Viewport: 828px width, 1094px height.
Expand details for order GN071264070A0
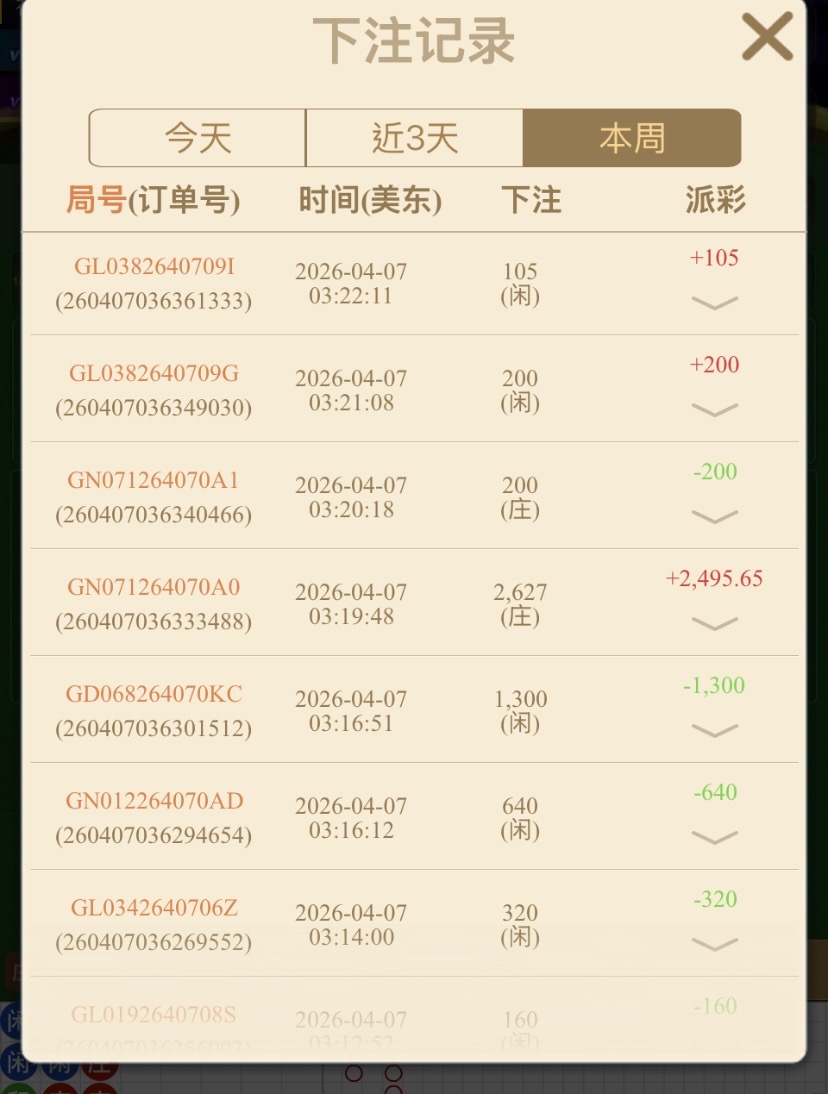tap(714, 623)
